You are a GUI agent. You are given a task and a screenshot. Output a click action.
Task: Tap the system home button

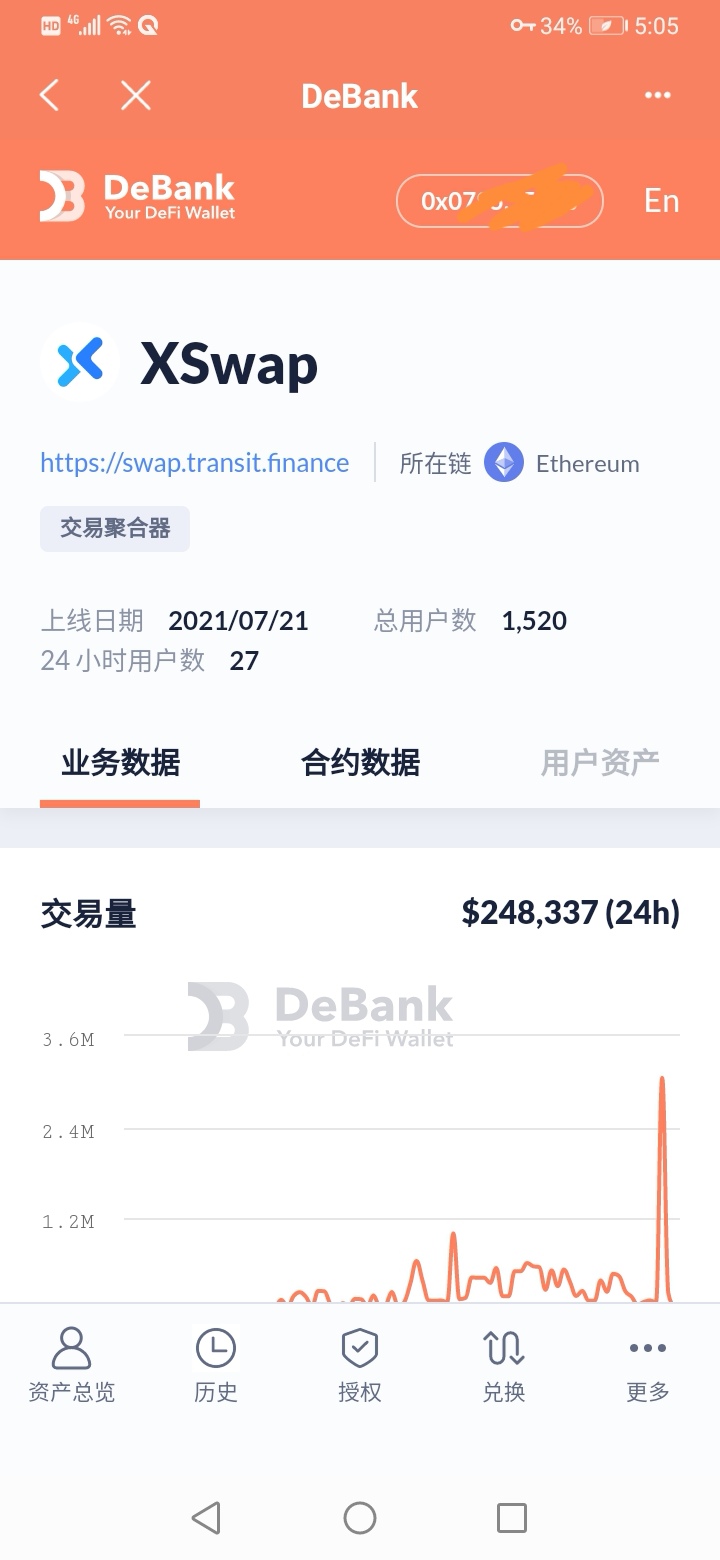359,1518
